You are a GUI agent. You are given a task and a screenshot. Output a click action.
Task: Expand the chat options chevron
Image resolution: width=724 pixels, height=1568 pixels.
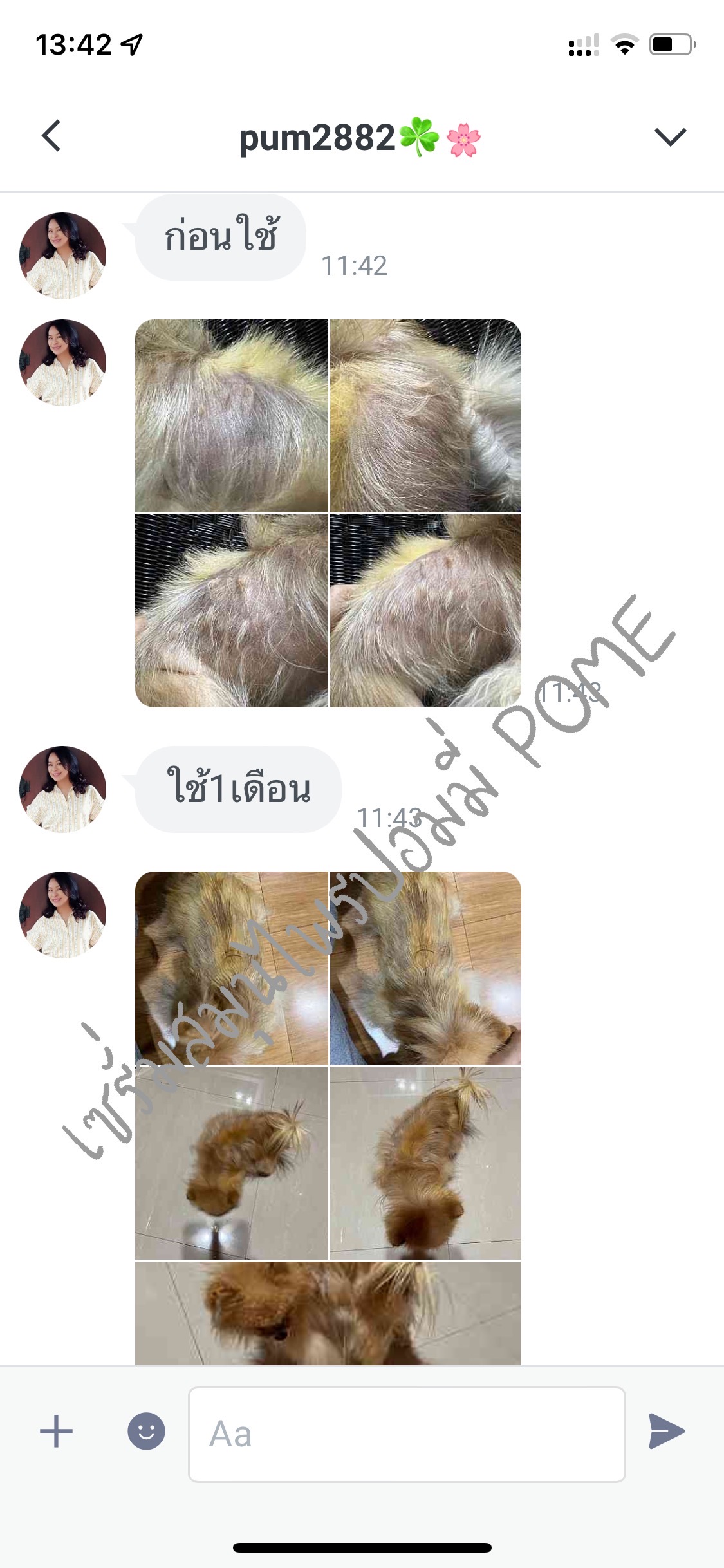coord(670,136)
